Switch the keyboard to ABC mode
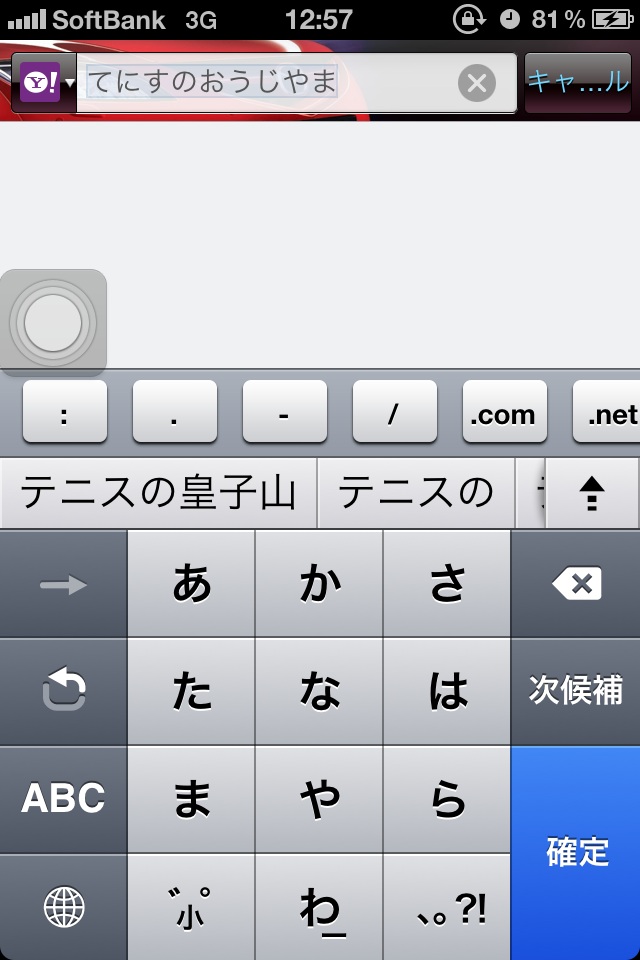The width and height of the screenshot is (640, 960). (63, 799)
